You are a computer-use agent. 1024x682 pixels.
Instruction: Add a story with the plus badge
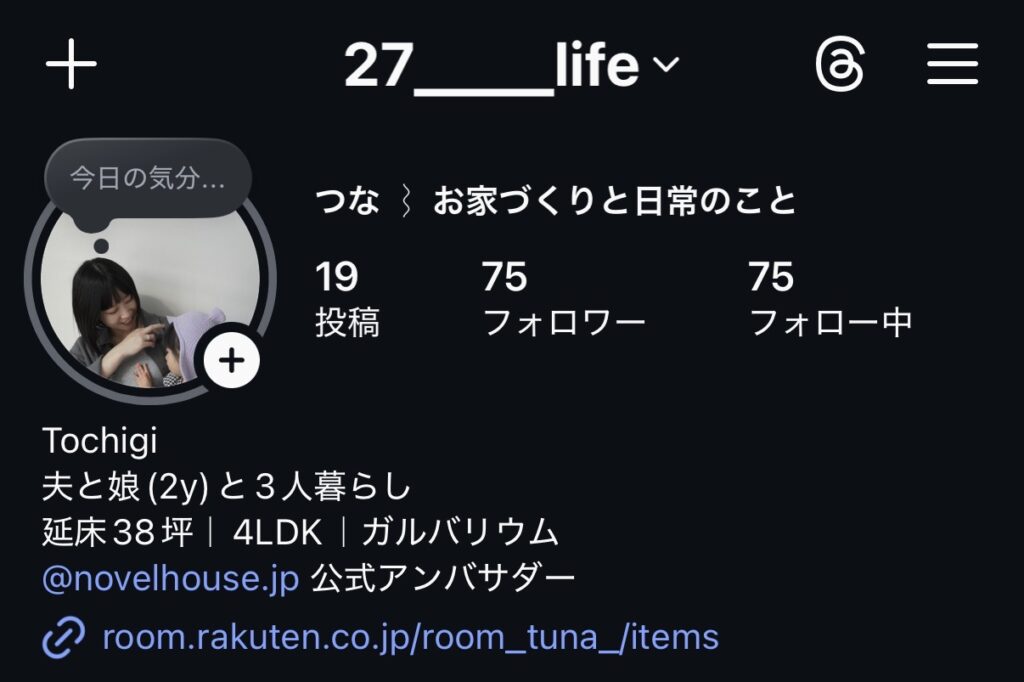point(232,360)
